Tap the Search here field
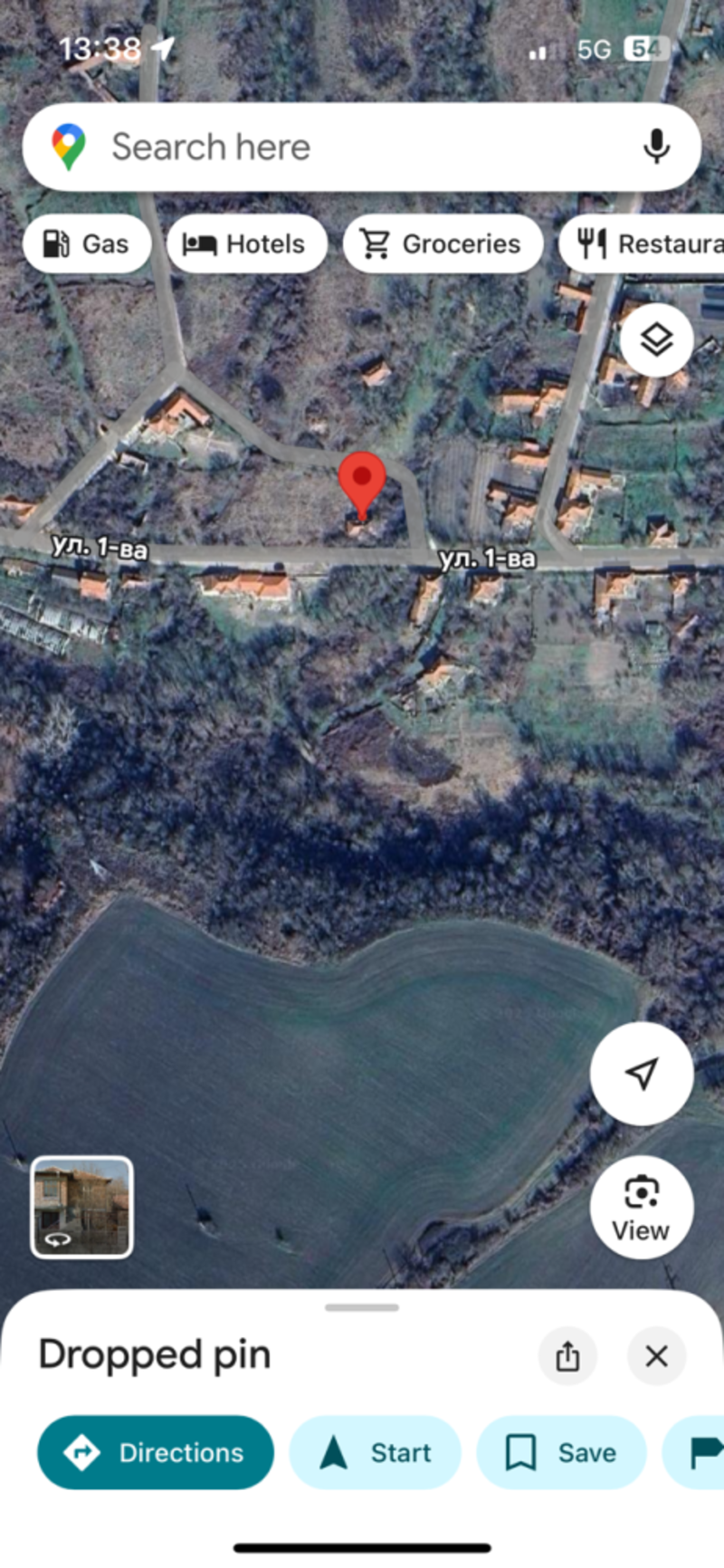This screenshot has height=1568, width=724. 361,147
